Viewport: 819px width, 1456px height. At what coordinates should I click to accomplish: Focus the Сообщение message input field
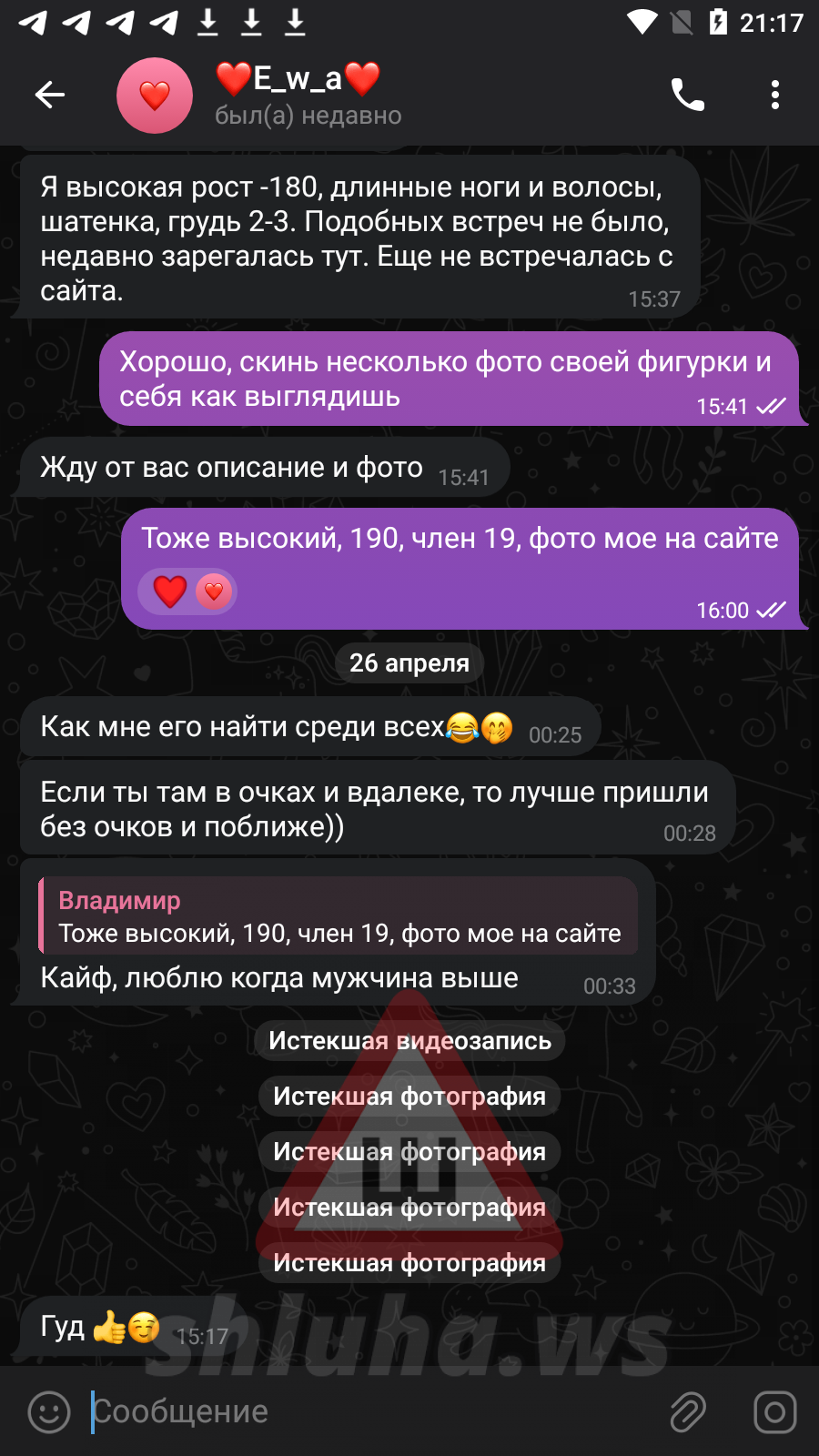pyautogui.click(x=364, y=1412)
